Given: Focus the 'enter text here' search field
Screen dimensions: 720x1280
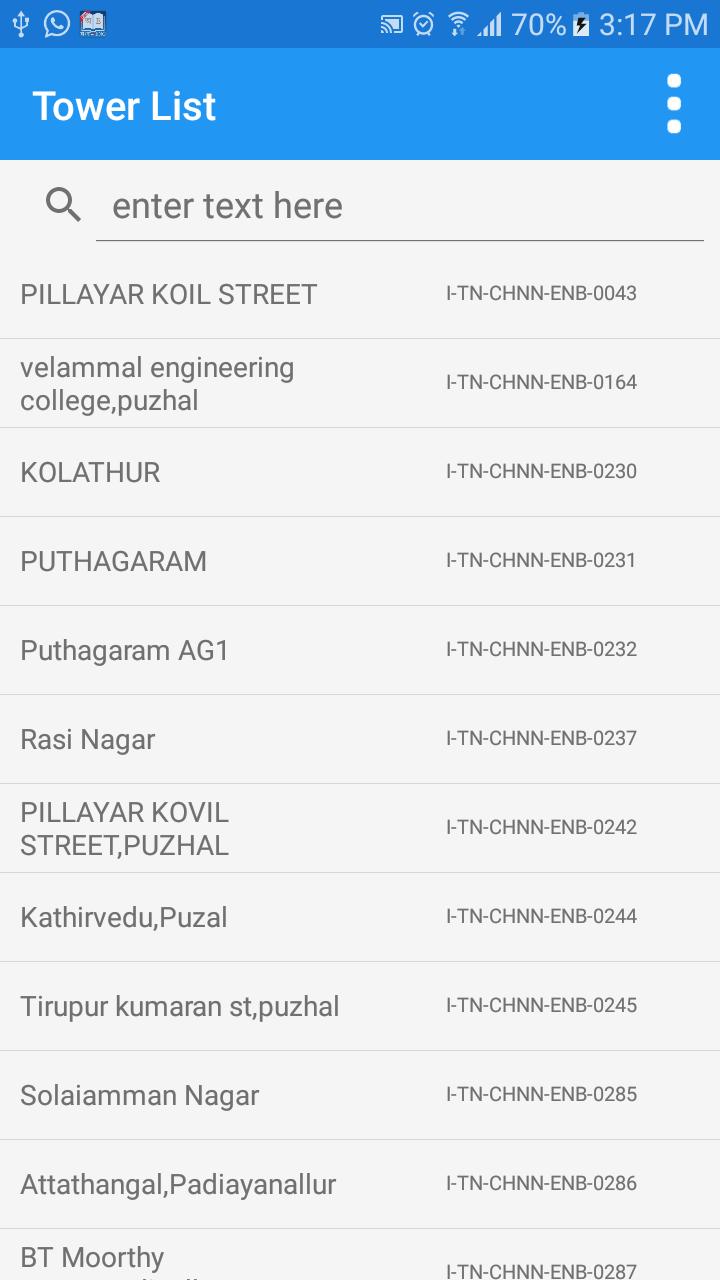Looking at the screenshot, I should point(400,206).
